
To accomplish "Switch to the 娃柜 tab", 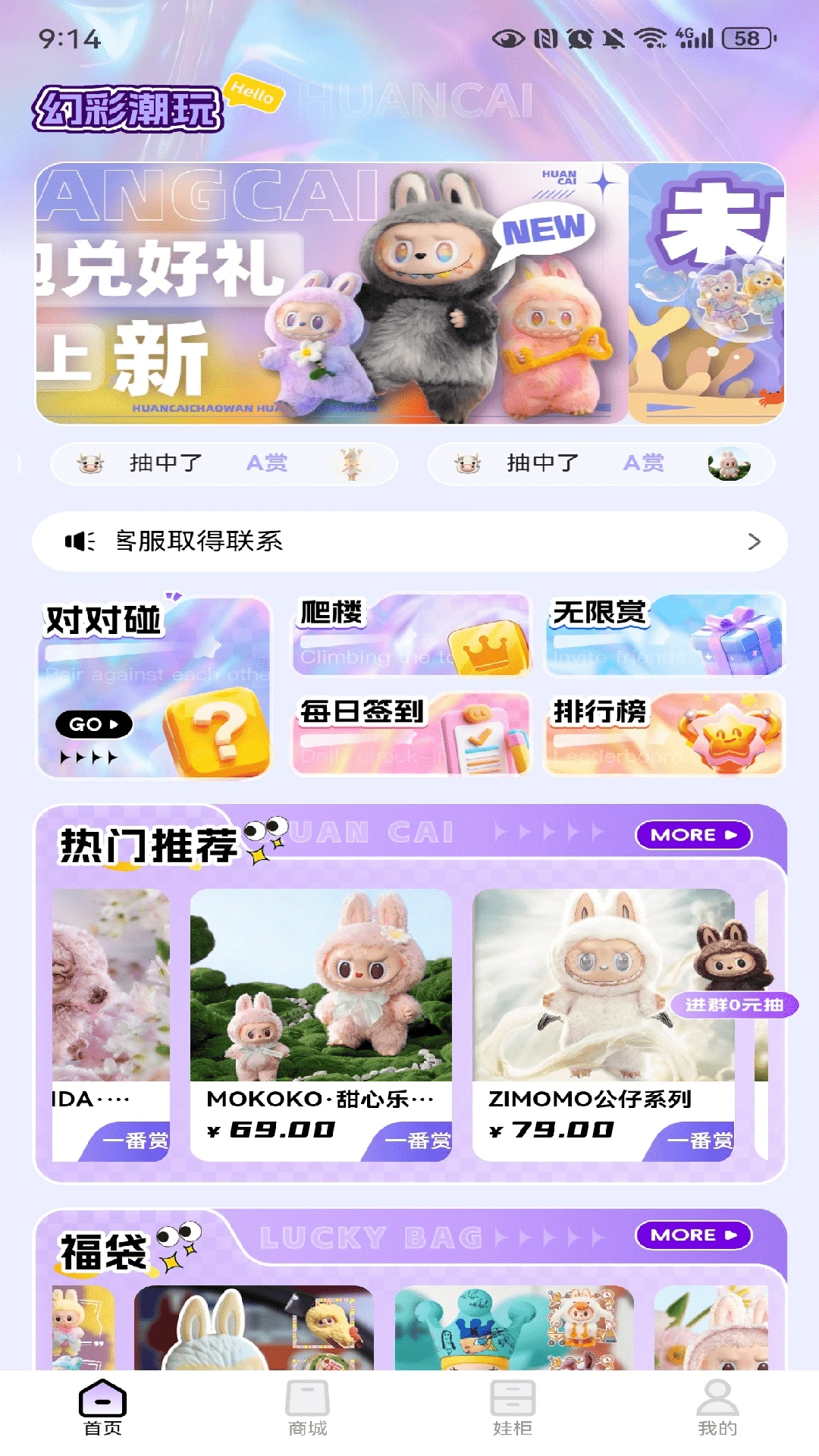I will tap(512, 1408).
